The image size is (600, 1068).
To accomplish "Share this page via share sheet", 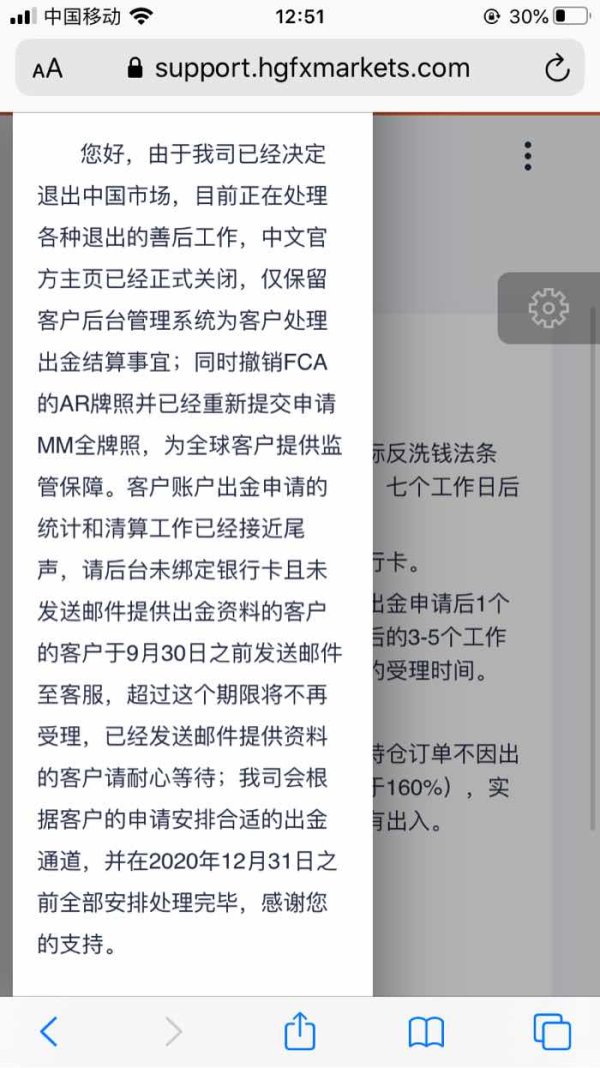I will pos(300,1031).
